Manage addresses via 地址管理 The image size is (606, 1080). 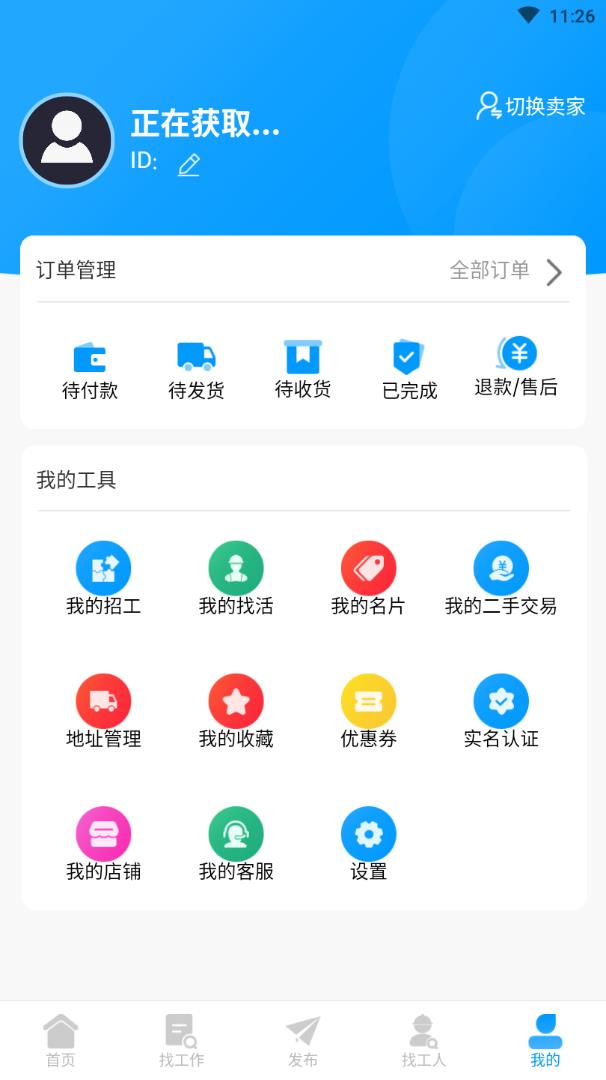click(x=103, y=712)
